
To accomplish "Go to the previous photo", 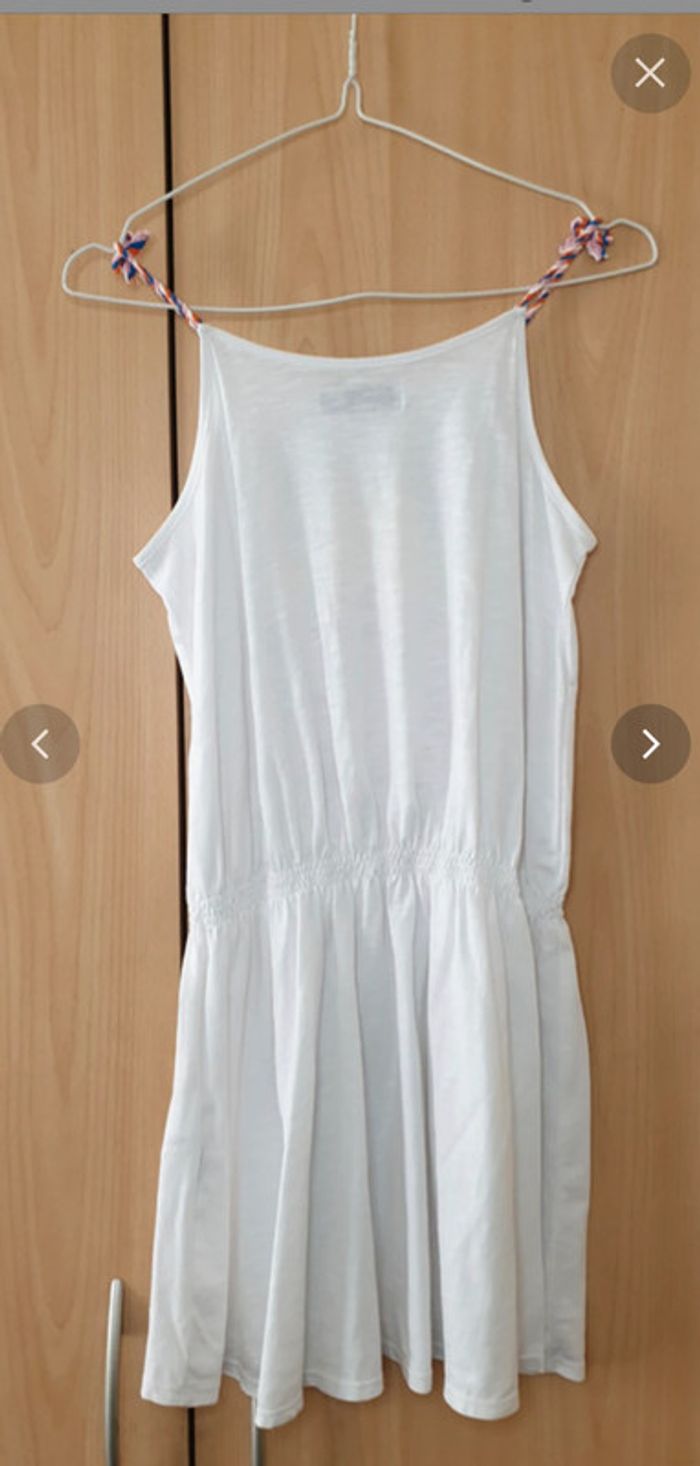I will [40, 743].
